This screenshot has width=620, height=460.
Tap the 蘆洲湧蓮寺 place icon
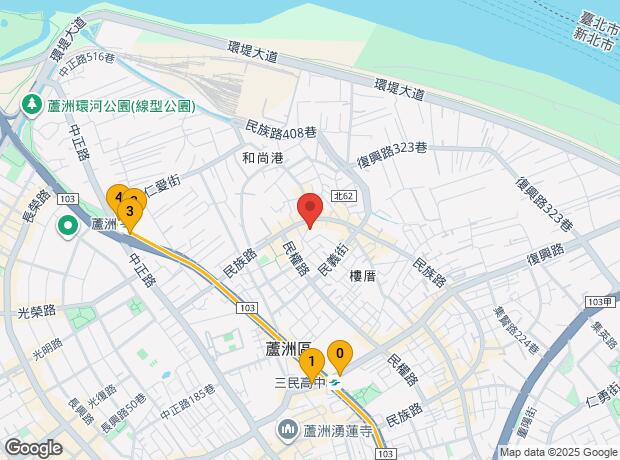coord(287,429)
